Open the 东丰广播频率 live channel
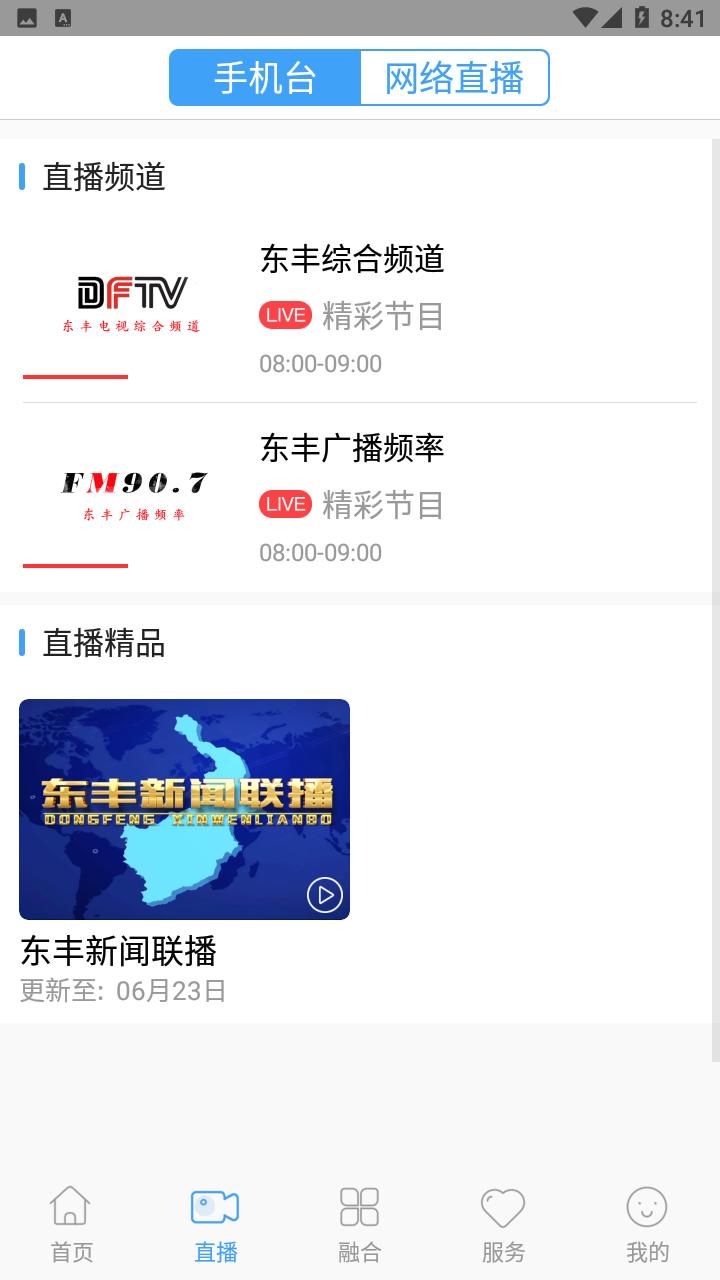Image resolution: width=720 pixels, height=1280 pixels. click(x=352, y=448)
